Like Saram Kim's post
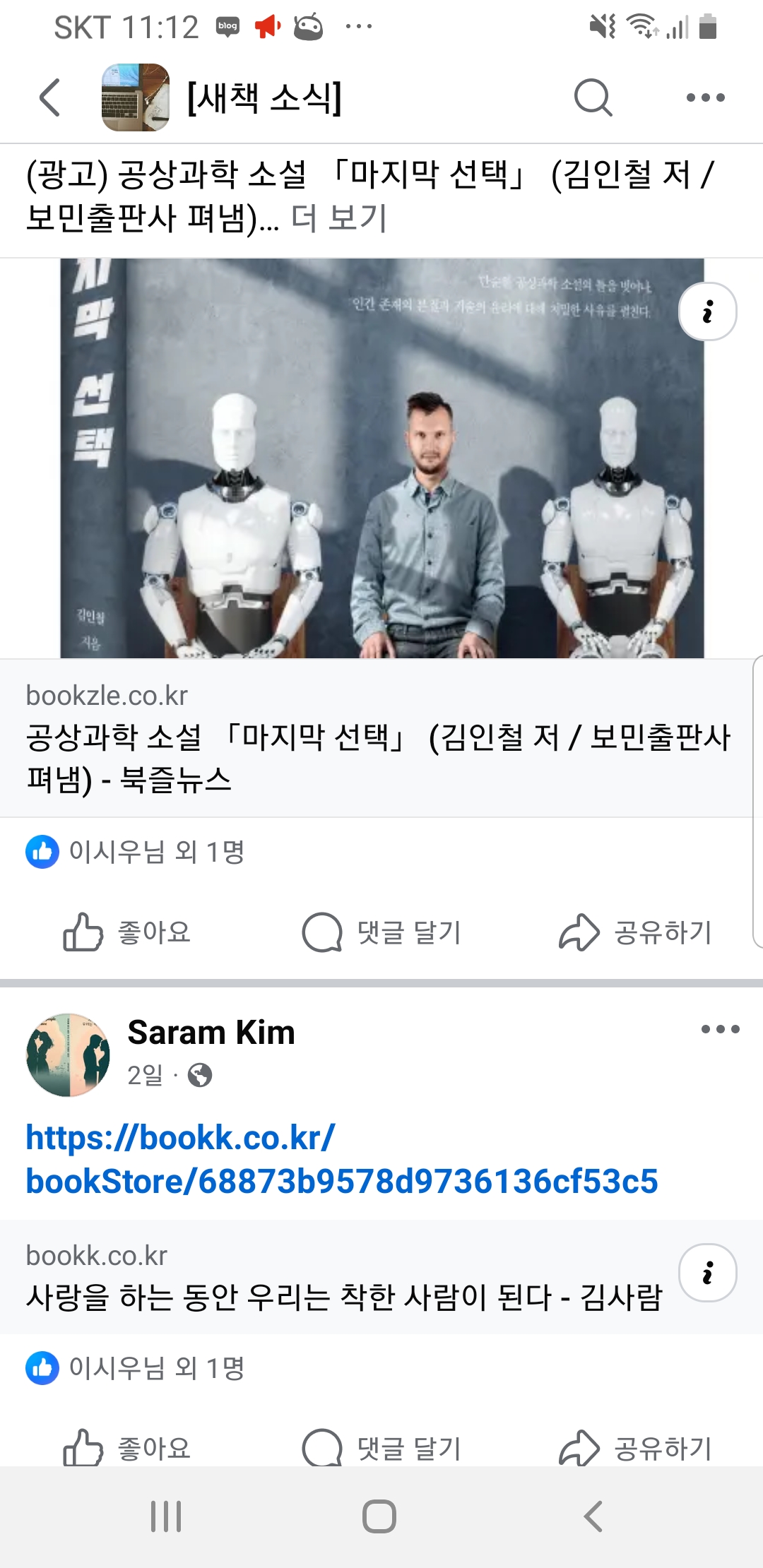Image resolution: width=763 pixels, height=1568 pixels. click(127, 1448)
